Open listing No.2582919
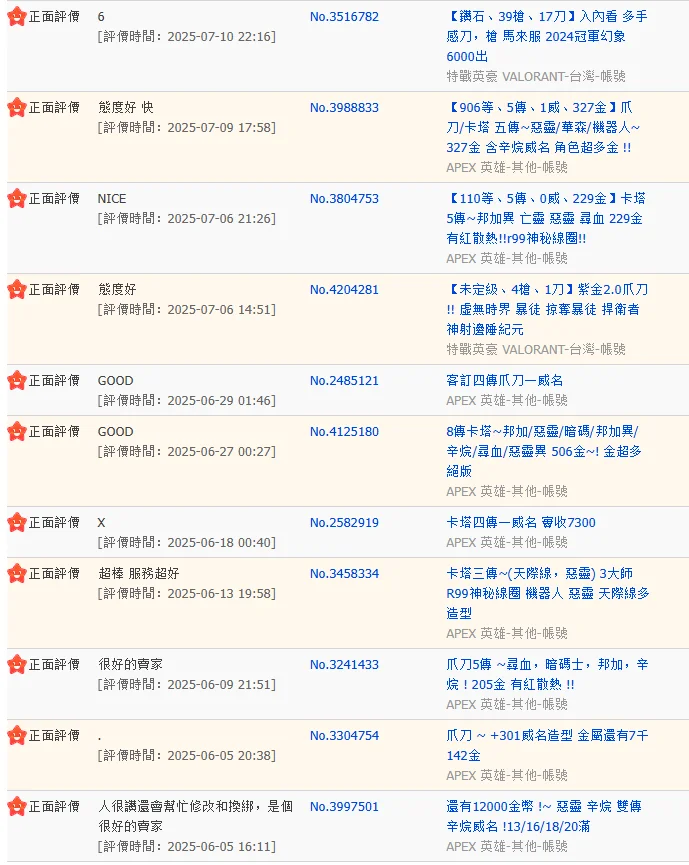This screenshot has width=689, height=865. point(344,523)
